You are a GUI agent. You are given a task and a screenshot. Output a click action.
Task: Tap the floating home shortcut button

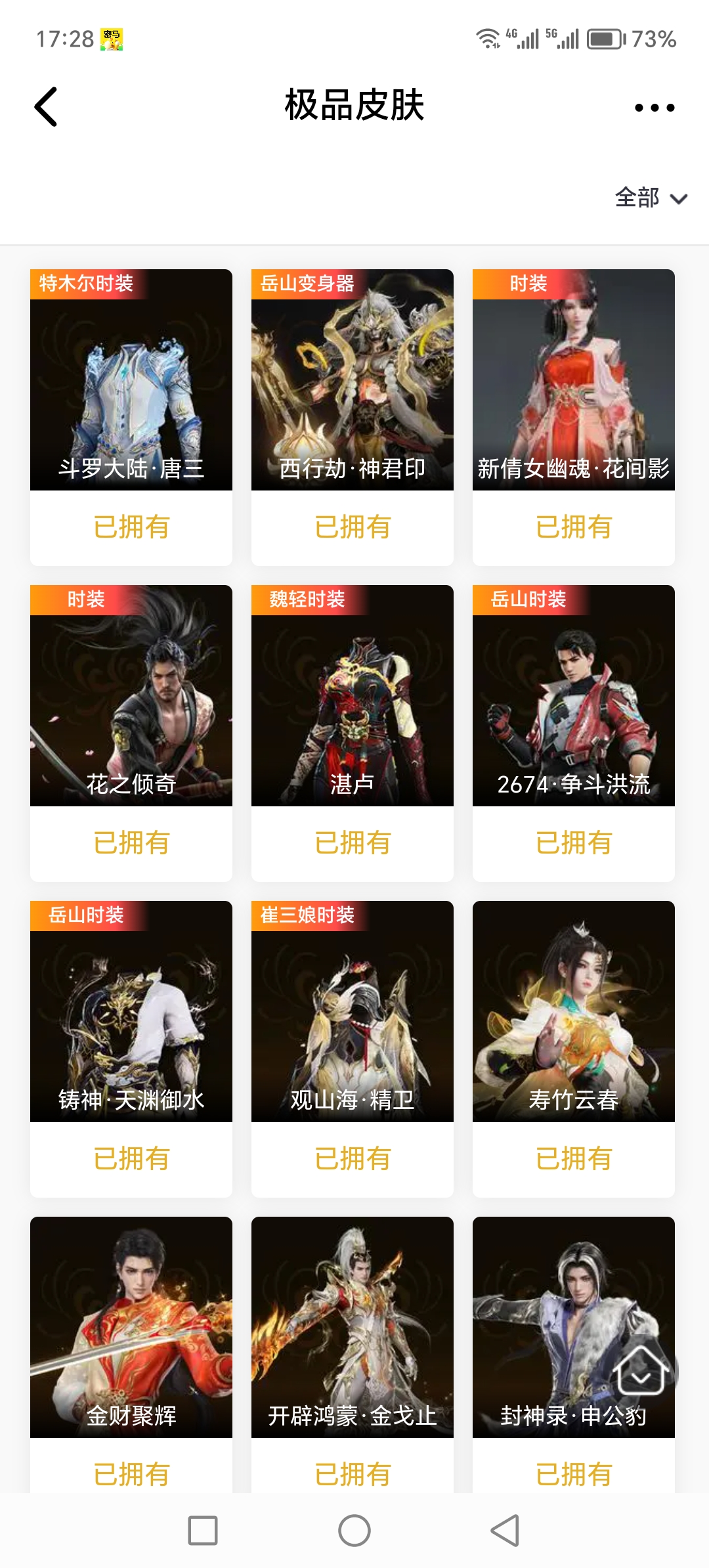(641, 1370)
